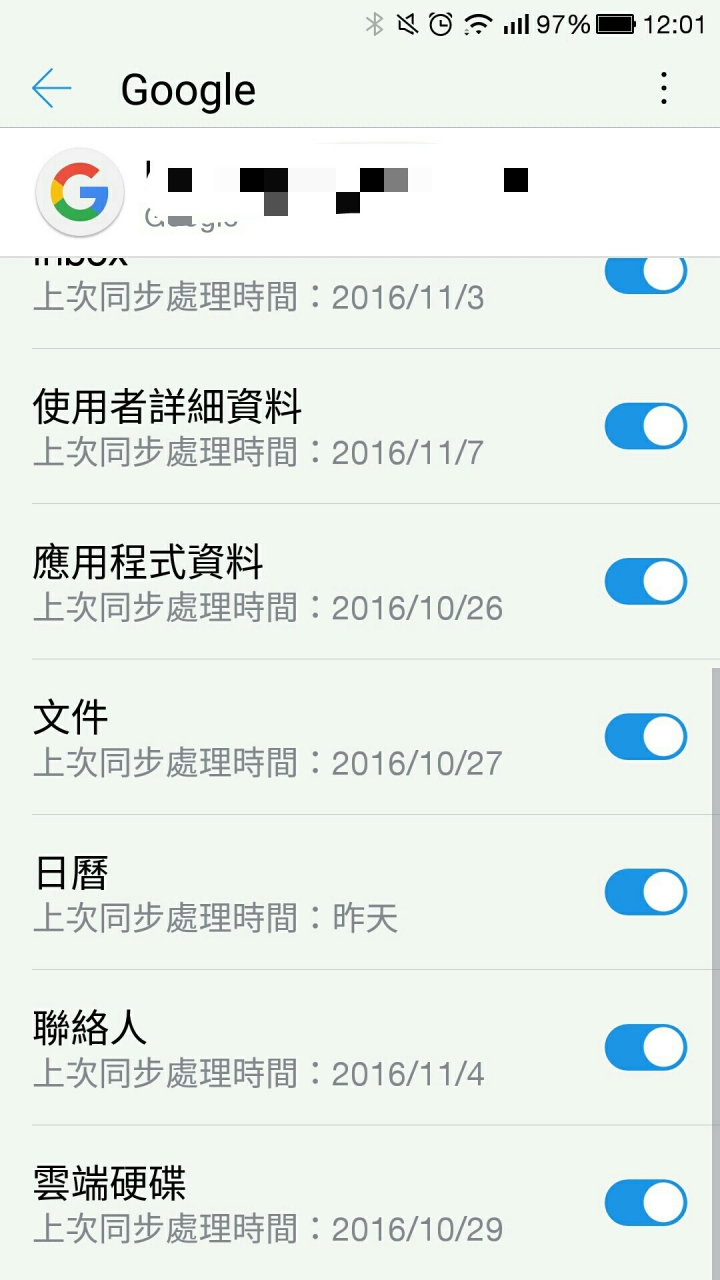Go back with the arrow icon
Viewport: 720px width, 1280px height.
tap(51, 89)
